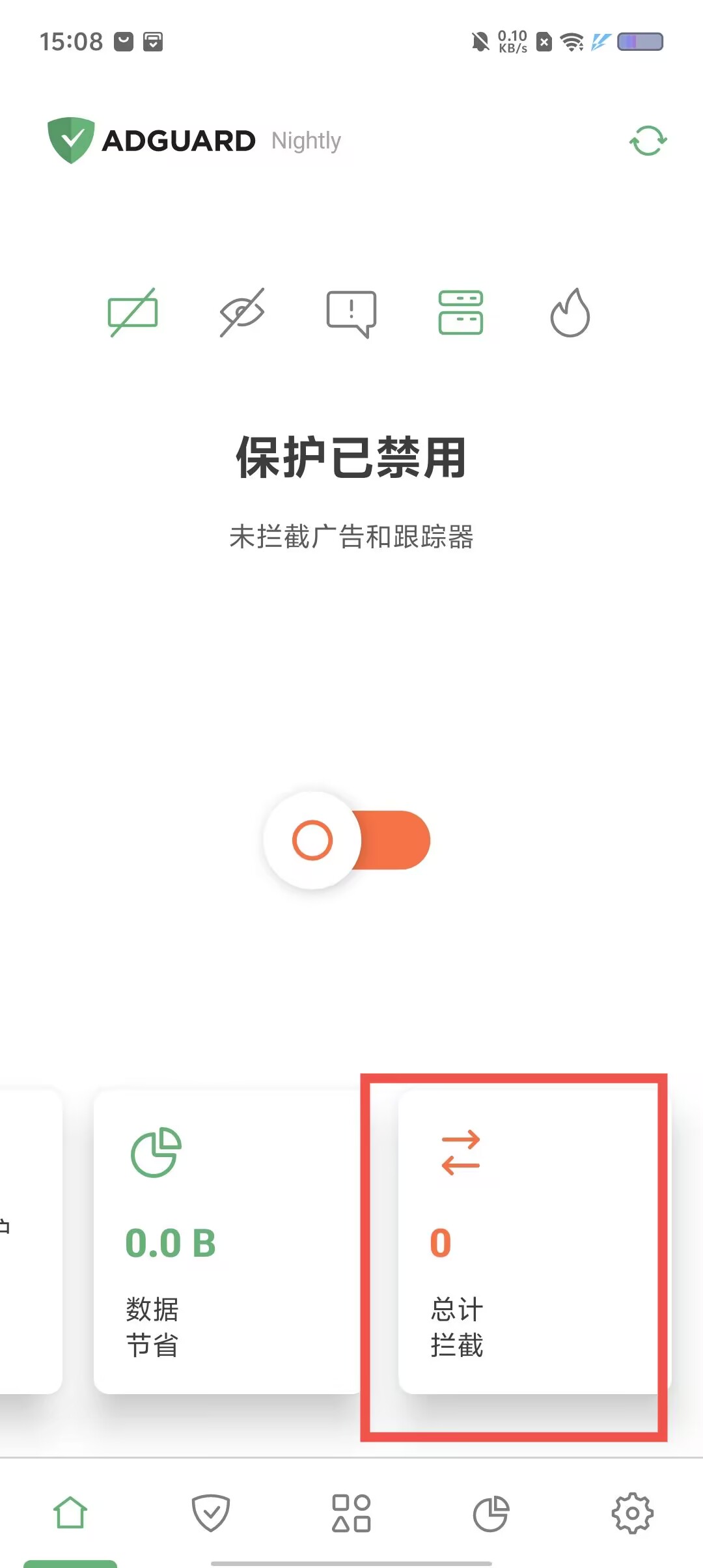
Task: Open the firewall flame icon
Action: pos(570,313)
